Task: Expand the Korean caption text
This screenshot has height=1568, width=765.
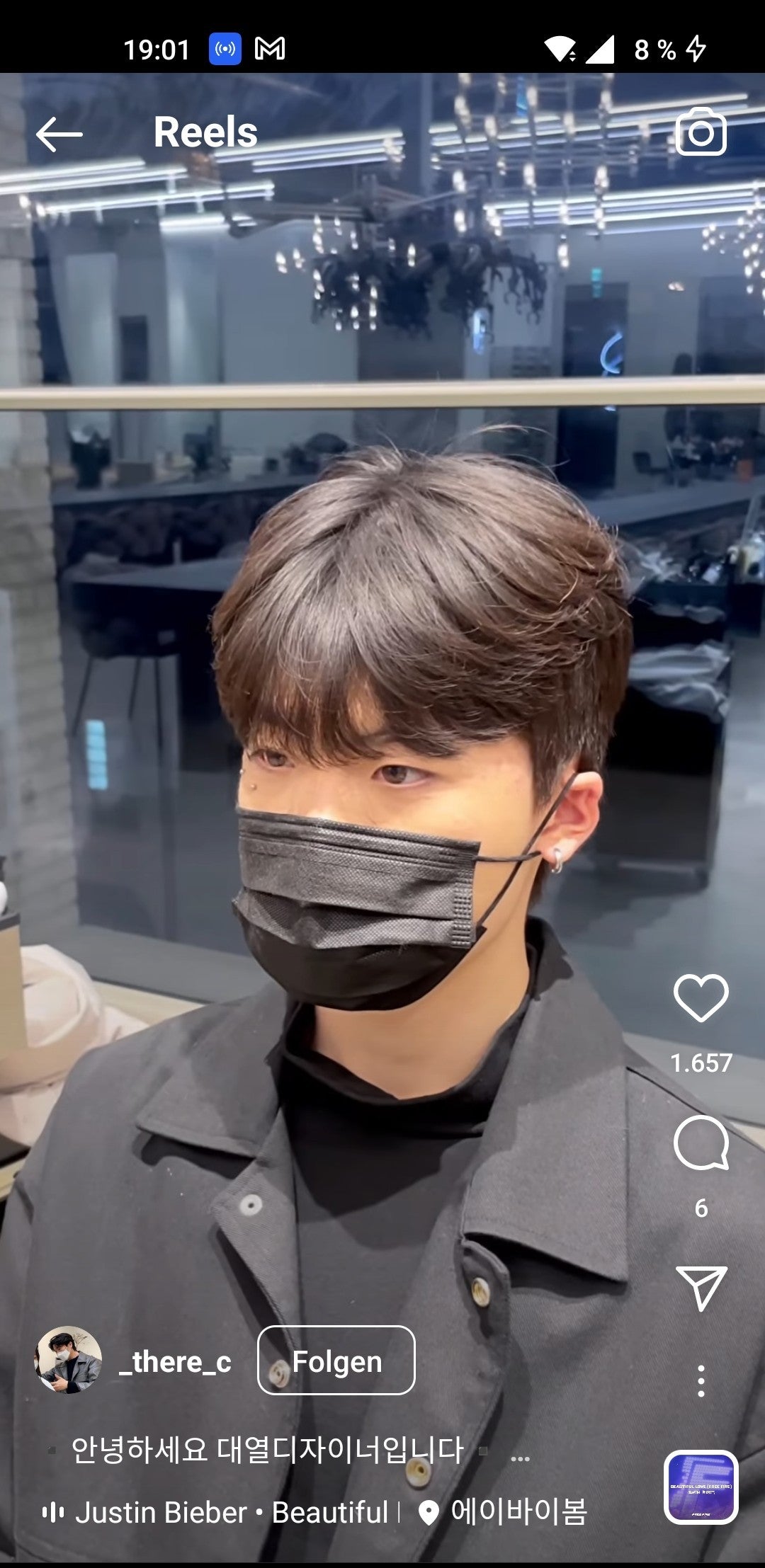Action: [x=268, y=1450]
